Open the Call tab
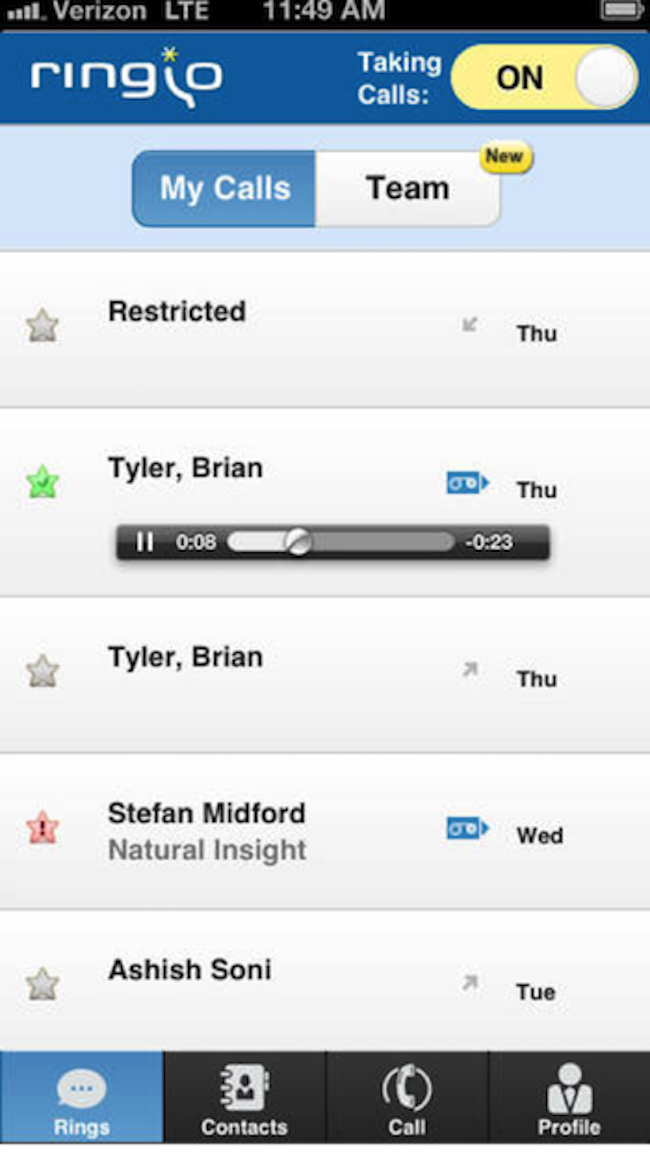 point(407,1098)
